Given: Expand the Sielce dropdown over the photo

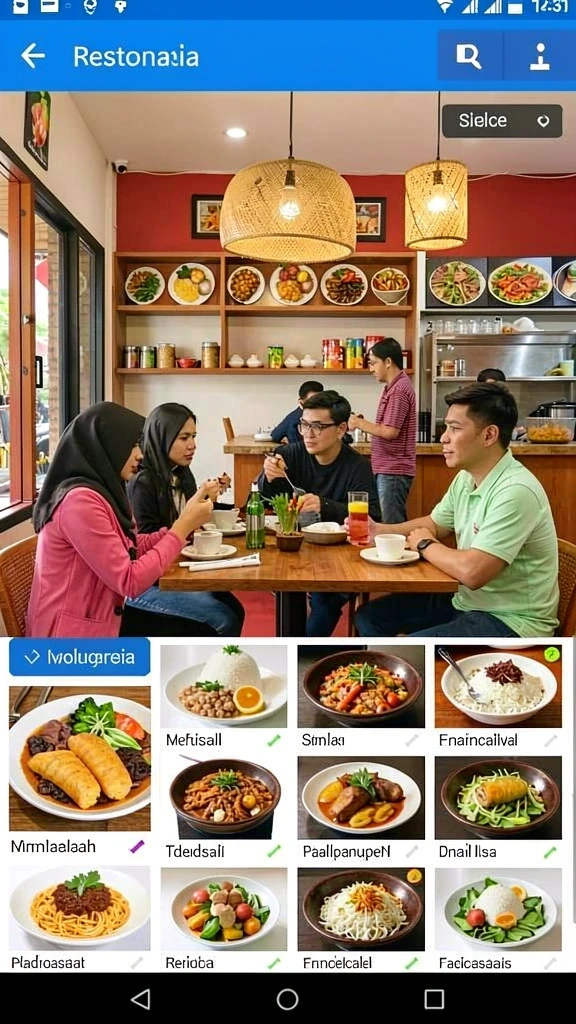Looking at the screenshot, I should pos(502,121).
